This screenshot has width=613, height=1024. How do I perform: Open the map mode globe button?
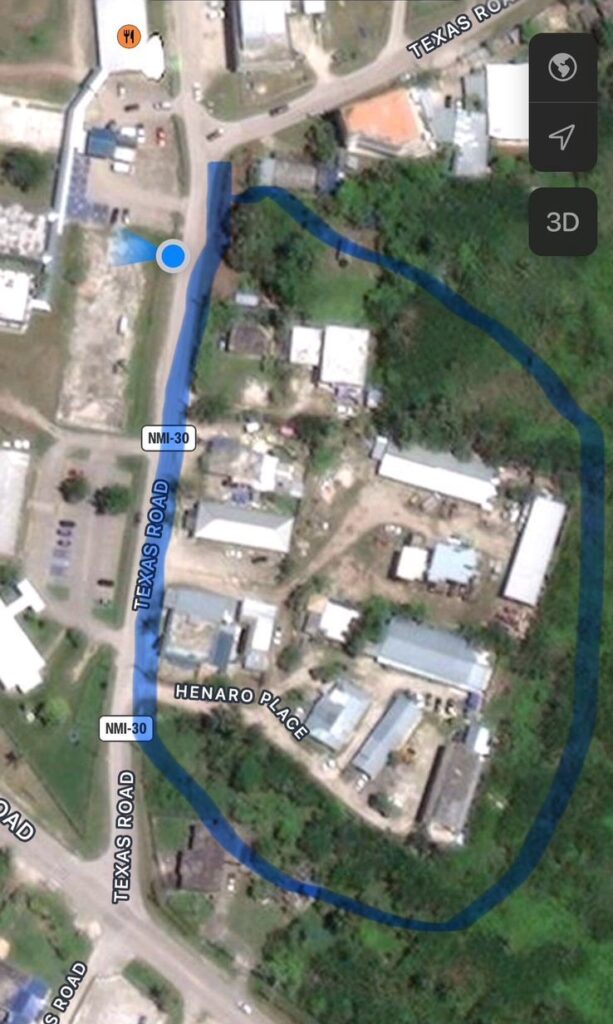pos(562,69)
